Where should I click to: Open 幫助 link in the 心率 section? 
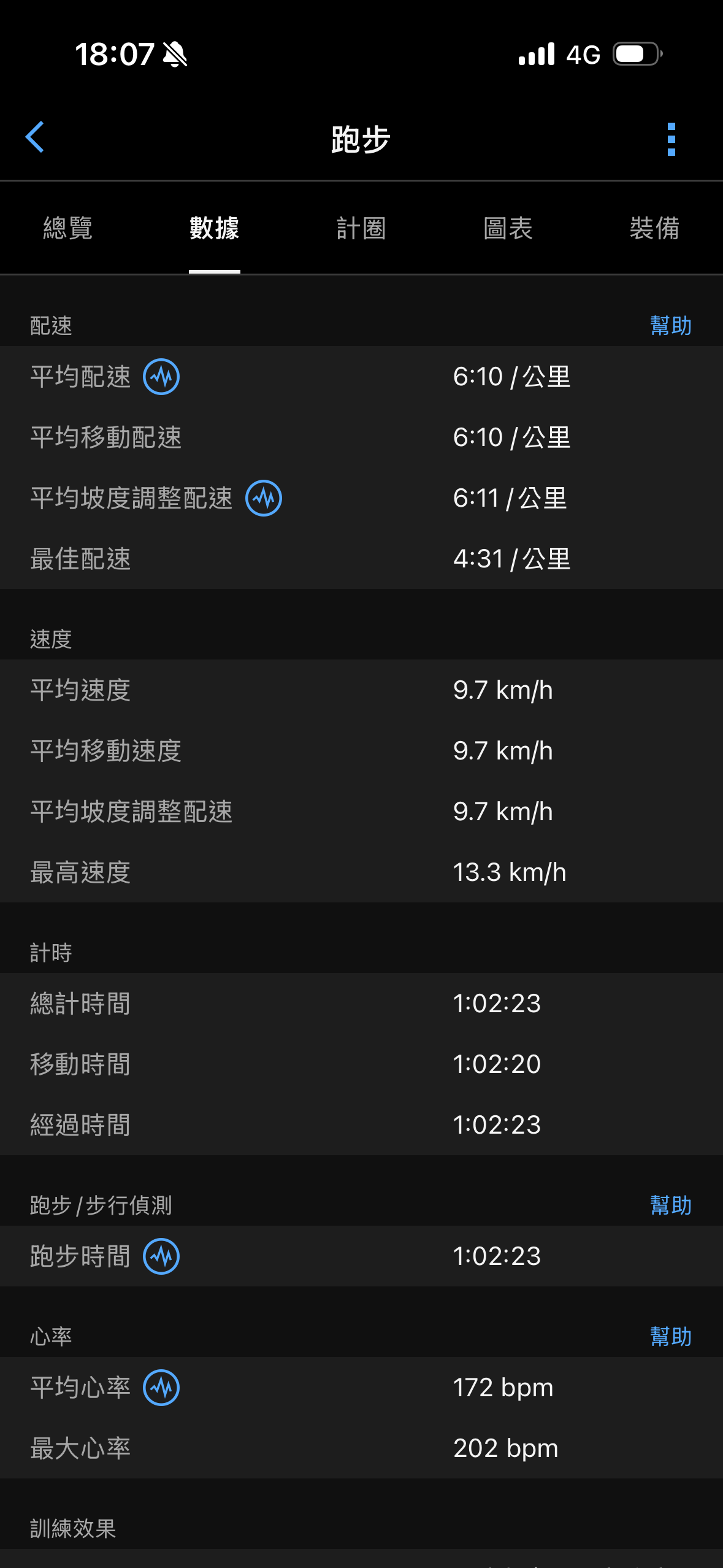(x=670, y=1336)
